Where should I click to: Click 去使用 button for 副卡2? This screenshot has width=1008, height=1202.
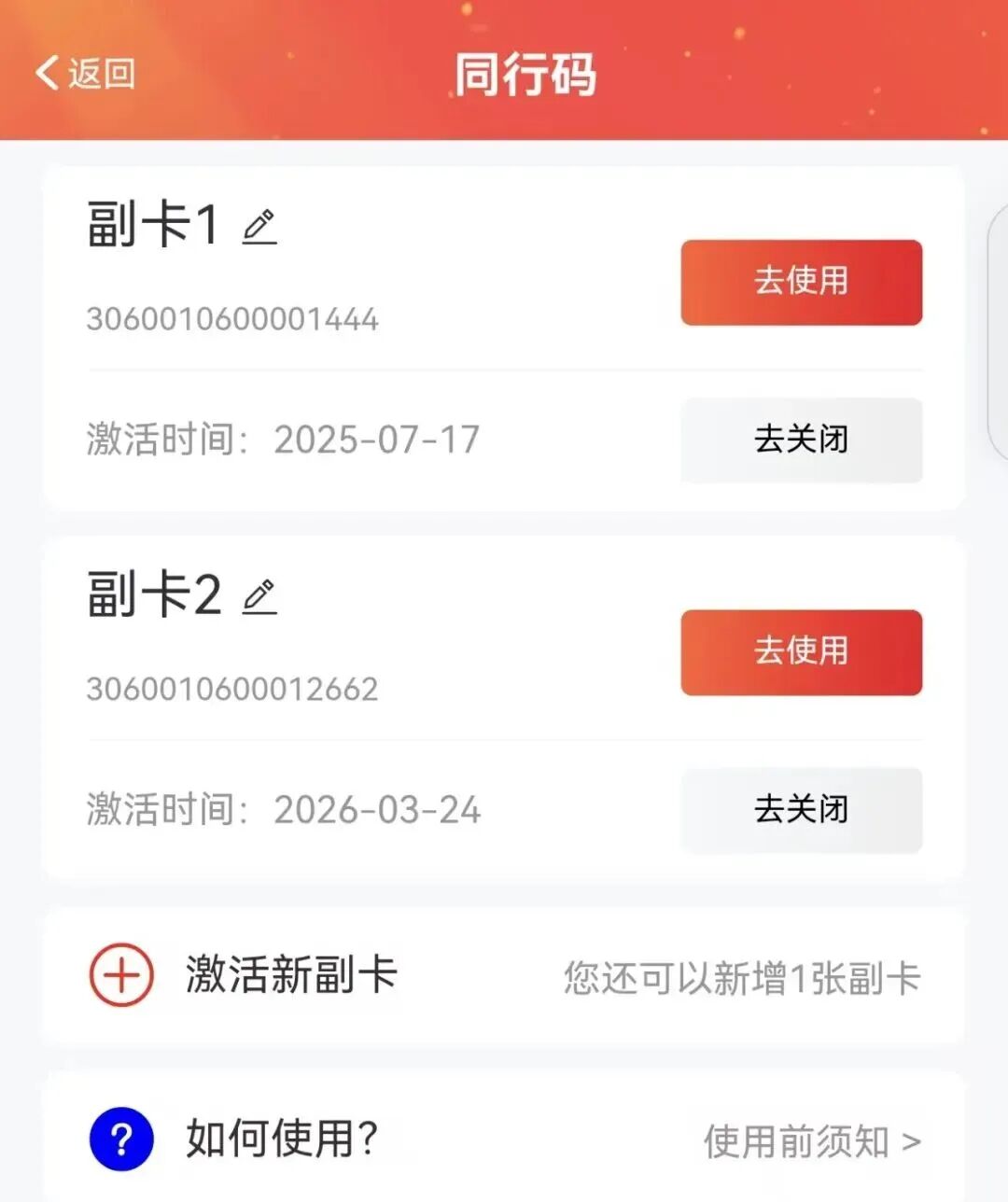(801, 653)
